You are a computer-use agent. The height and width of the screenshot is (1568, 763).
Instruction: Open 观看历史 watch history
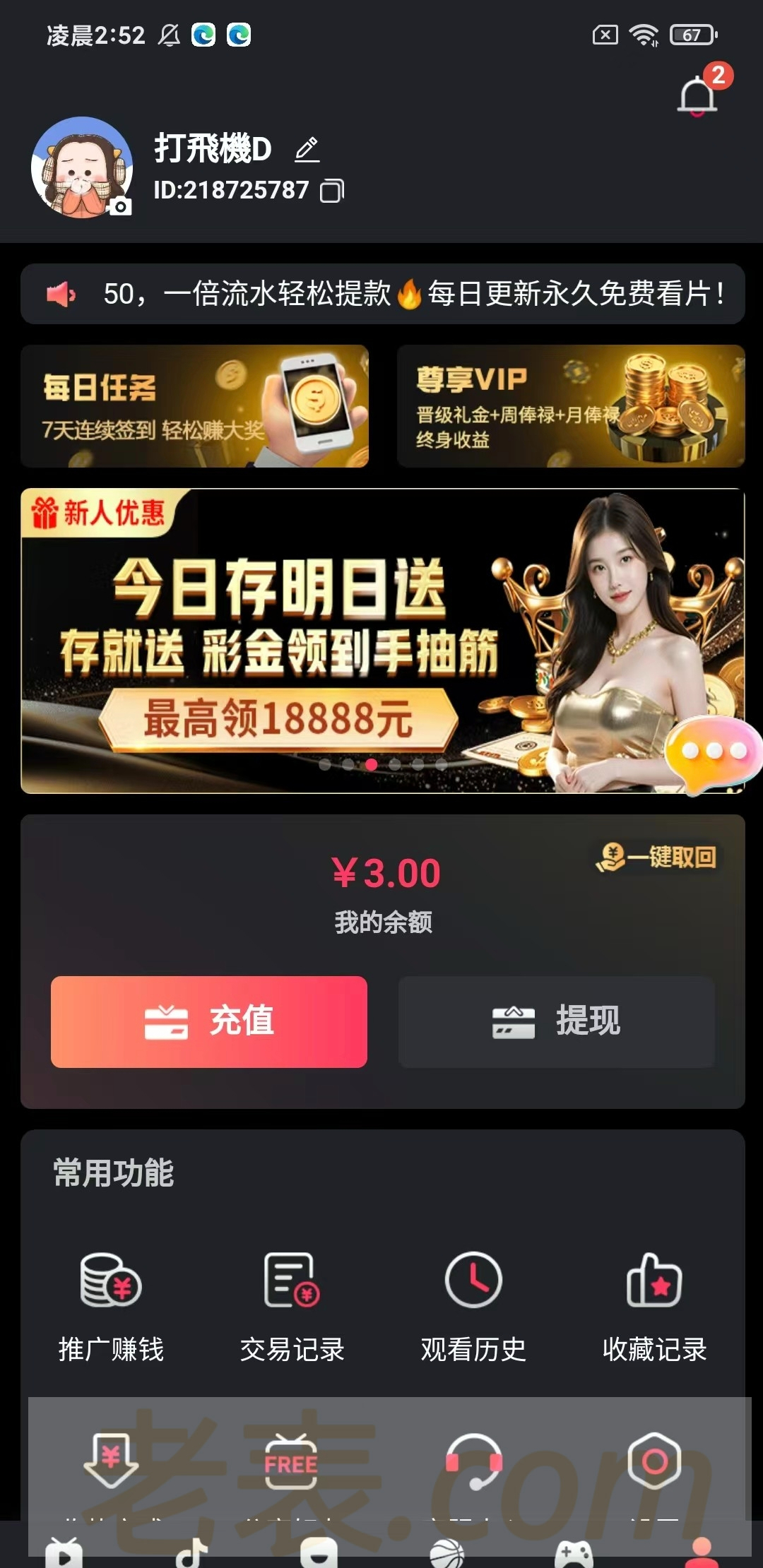(473, 1307)
